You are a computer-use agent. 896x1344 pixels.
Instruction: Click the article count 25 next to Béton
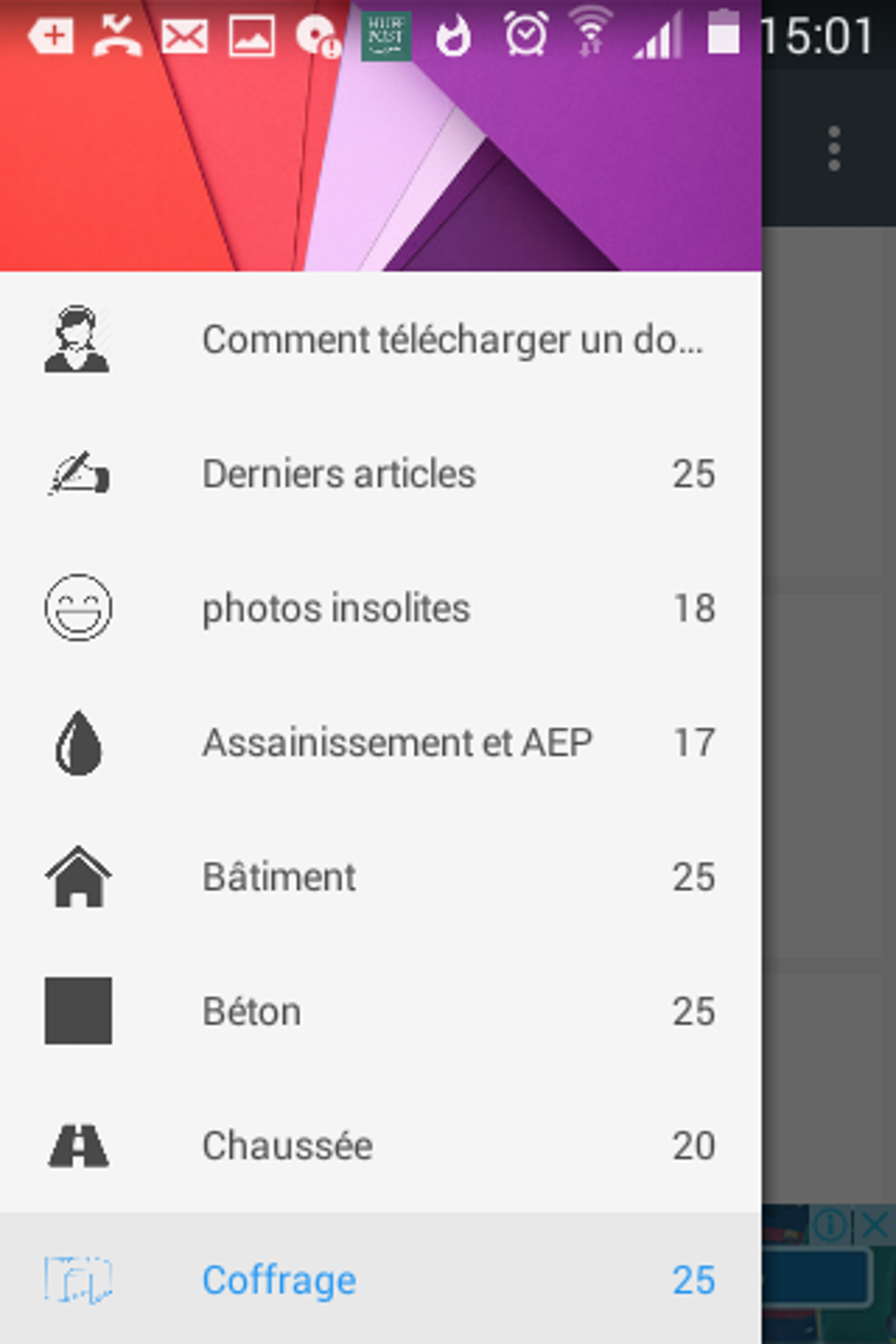[x=693, y=1012]
